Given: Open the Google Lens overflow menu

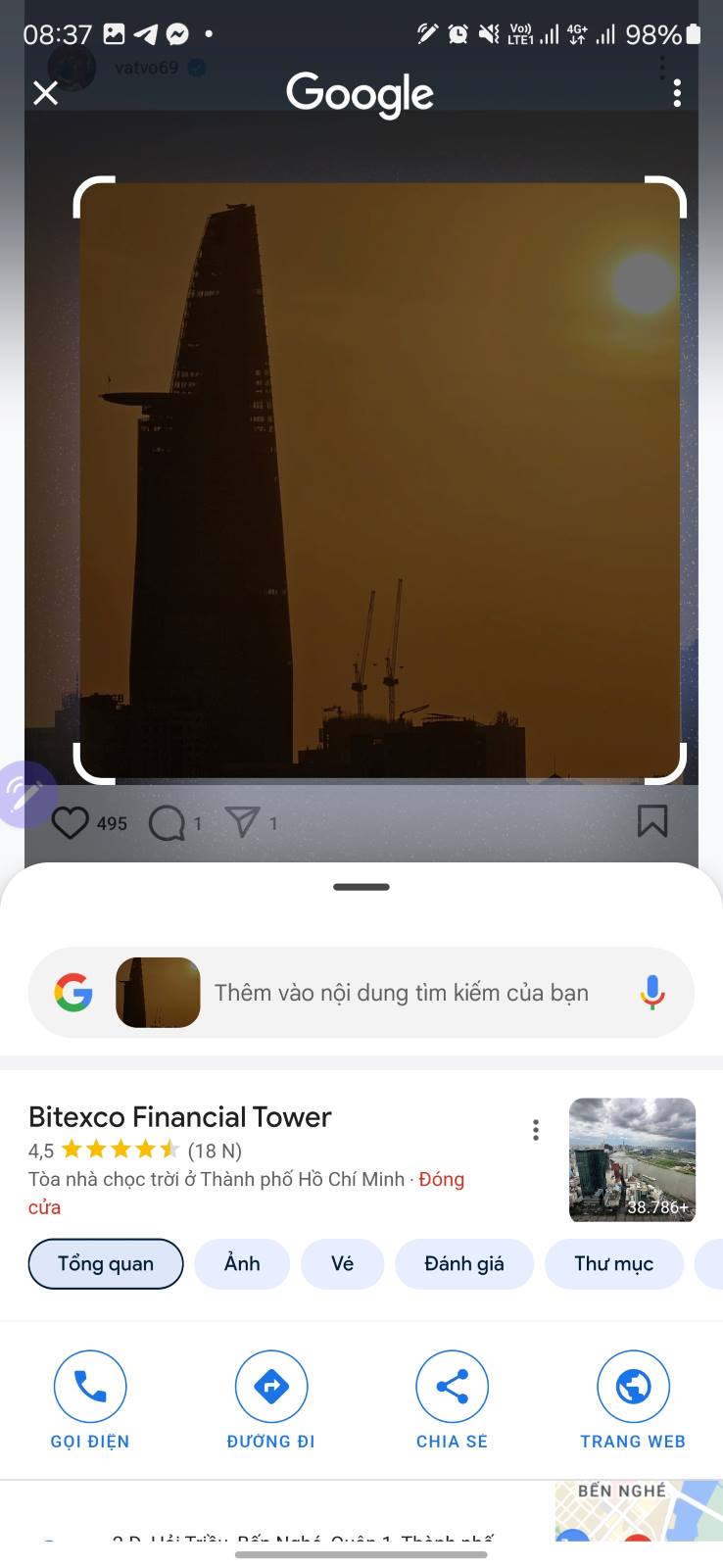Looking at the screenshot, I should click(x=677, y=93).
